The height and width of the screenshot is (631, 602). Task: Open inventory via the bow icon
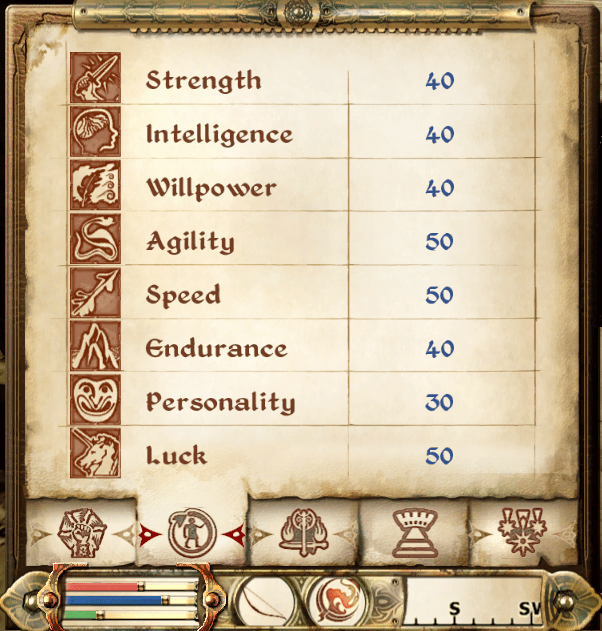tap(268, 602)
